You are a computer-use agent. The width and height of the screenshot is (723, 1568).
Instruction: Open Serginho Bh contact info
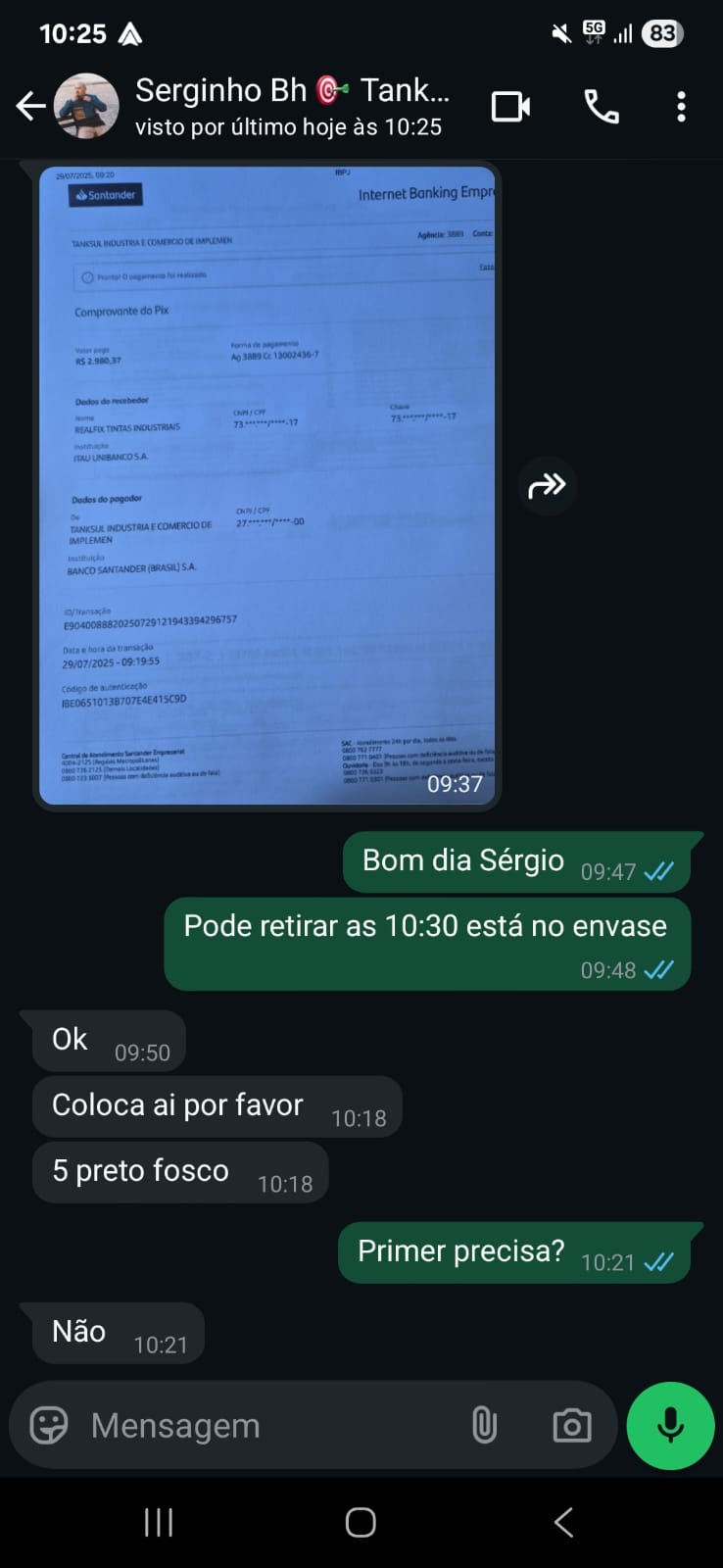click(x=292, y=106)
